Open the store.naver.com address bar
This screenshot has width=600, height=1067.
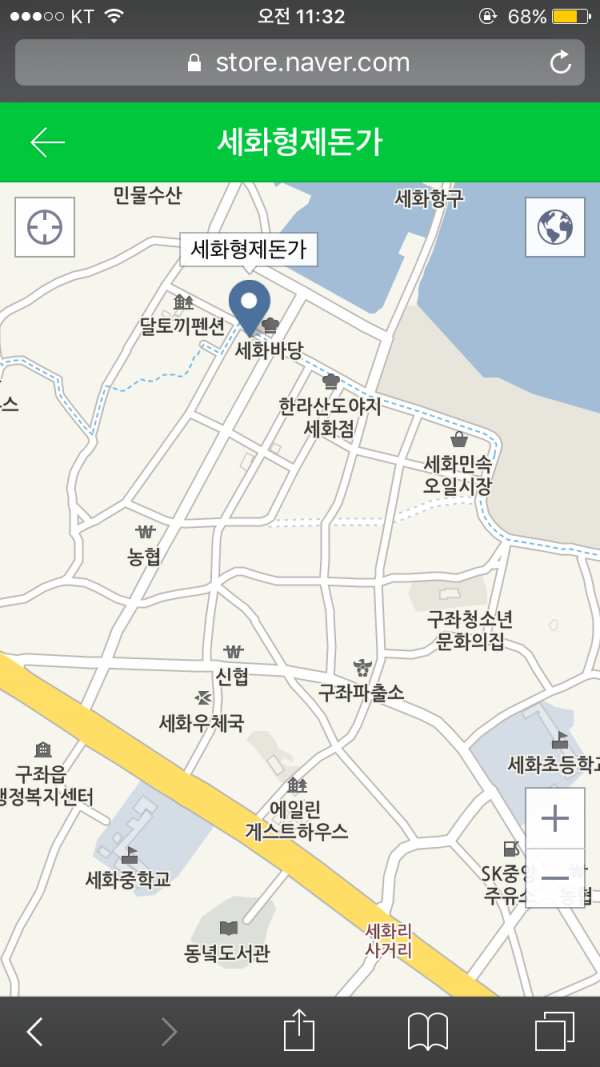click(x=299, y=63)
